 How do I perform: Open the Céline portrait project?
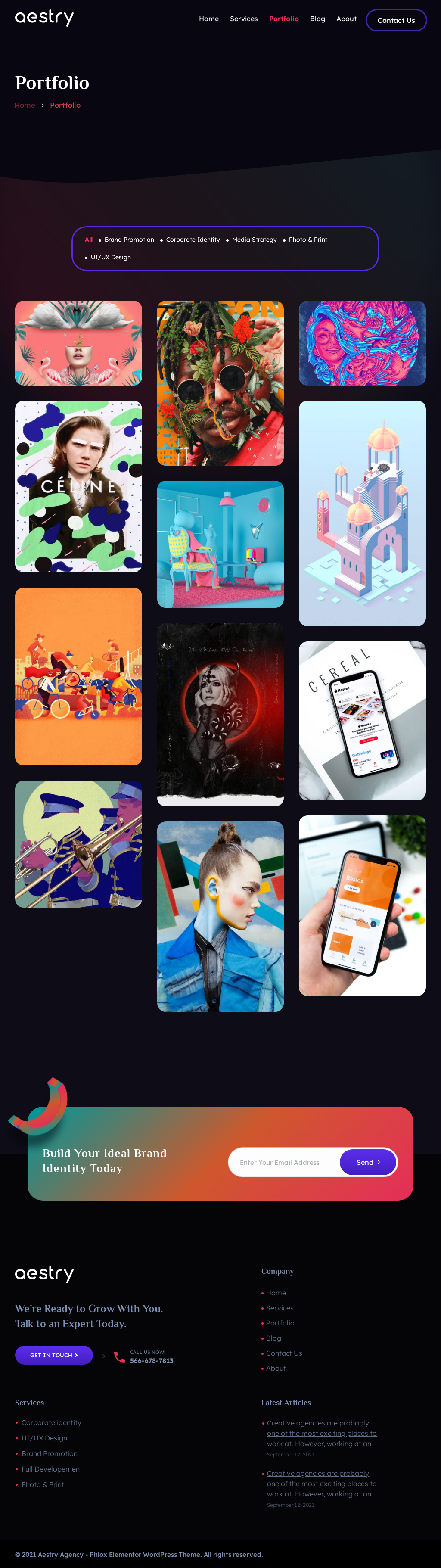point(78,486)
